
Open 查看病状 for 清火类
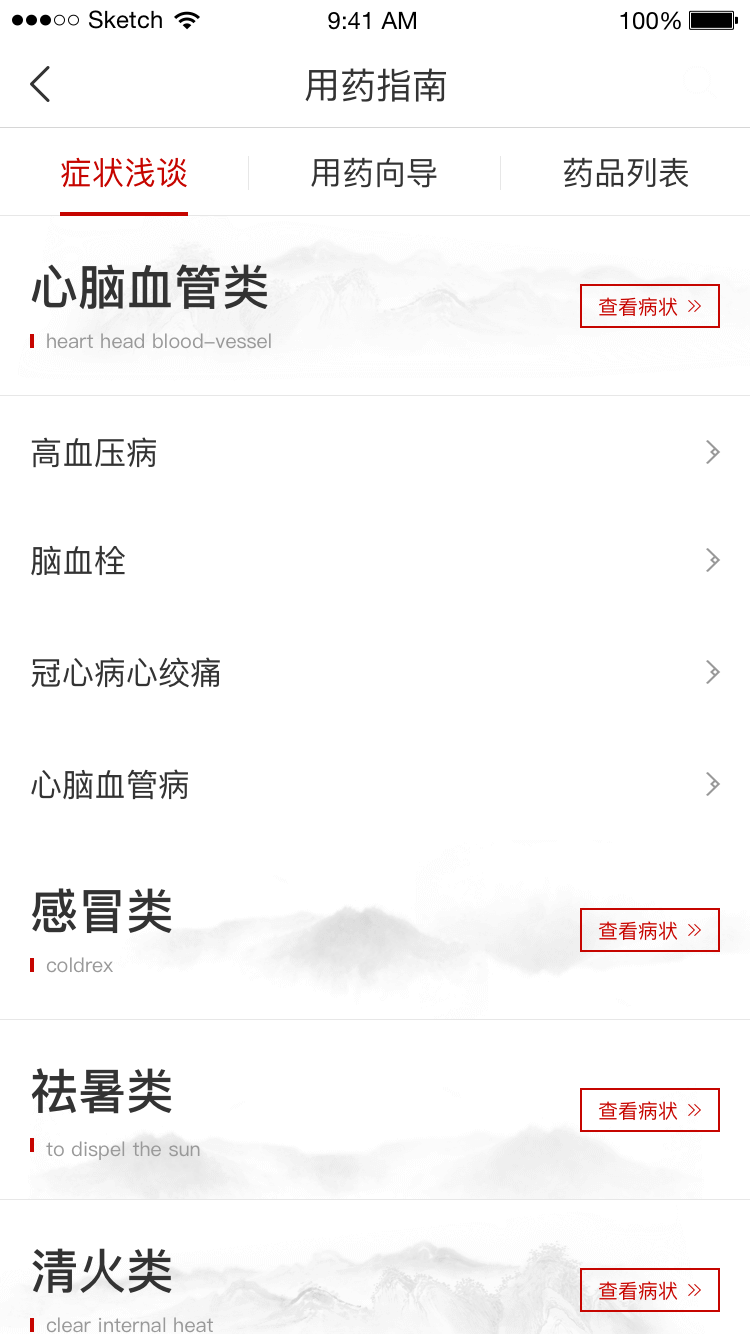tap(649, 1290)
